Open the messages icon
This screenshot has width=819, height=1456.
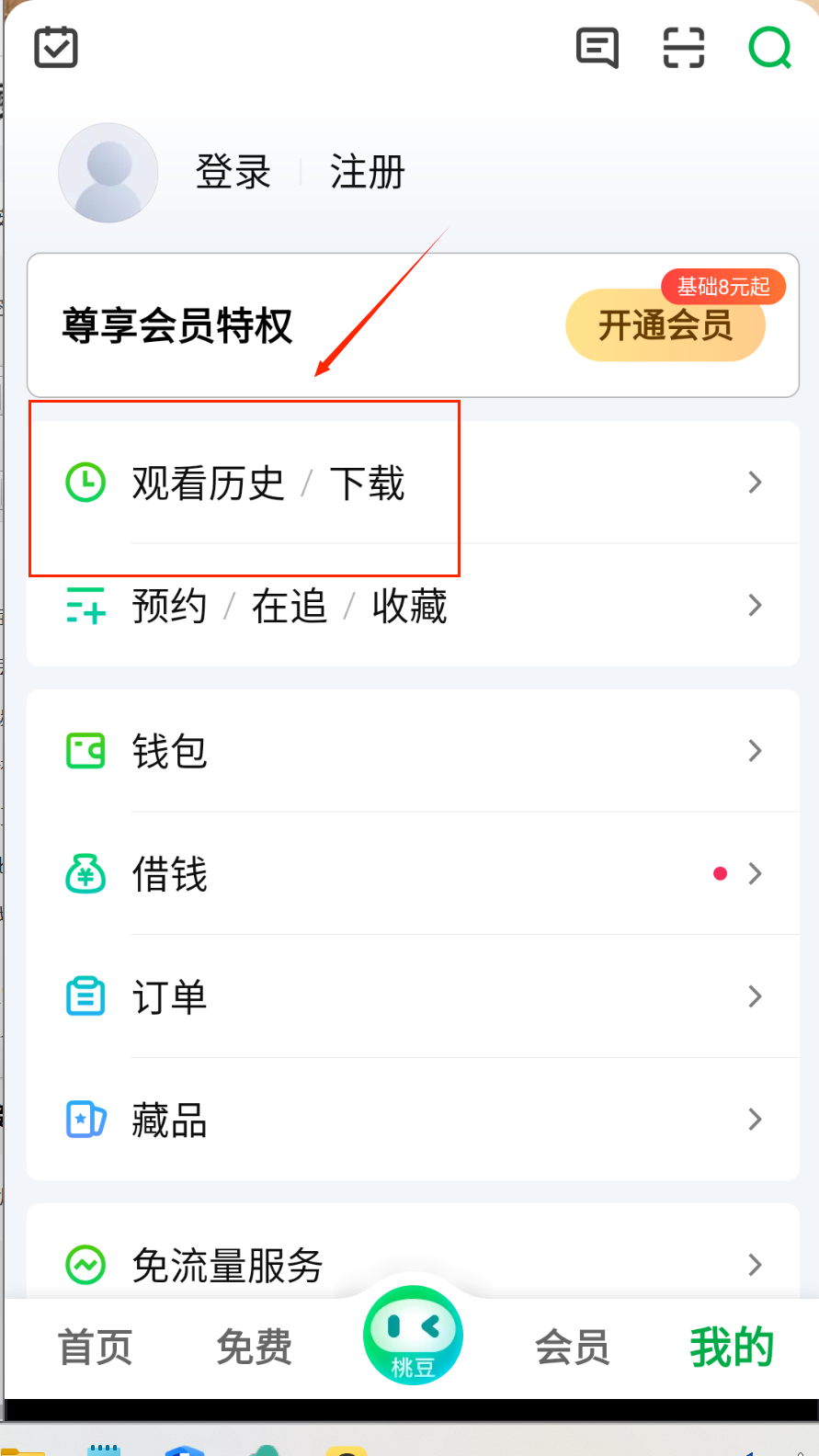click(x=597, y=48)
